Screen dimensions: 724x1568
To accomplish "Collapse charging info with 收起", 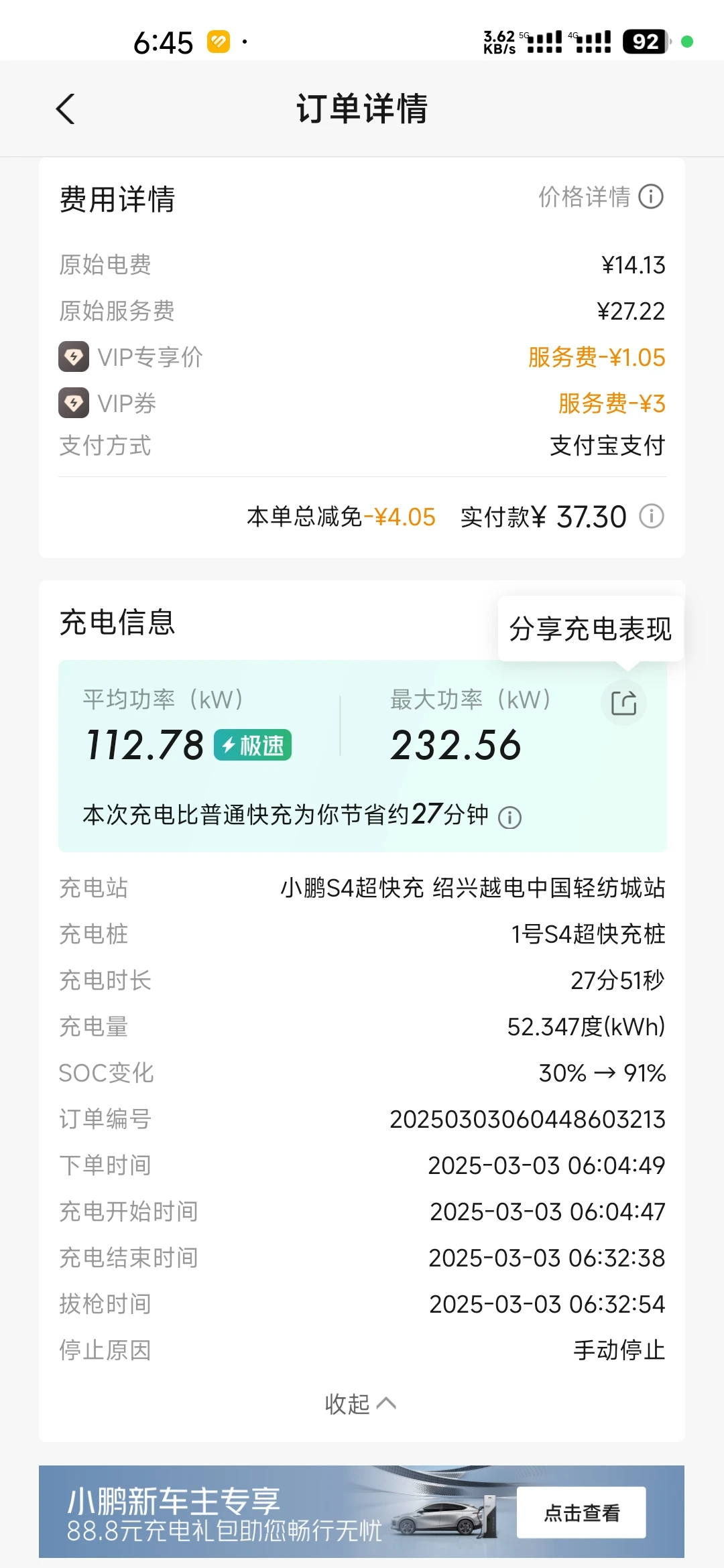I will point(361,1403).
